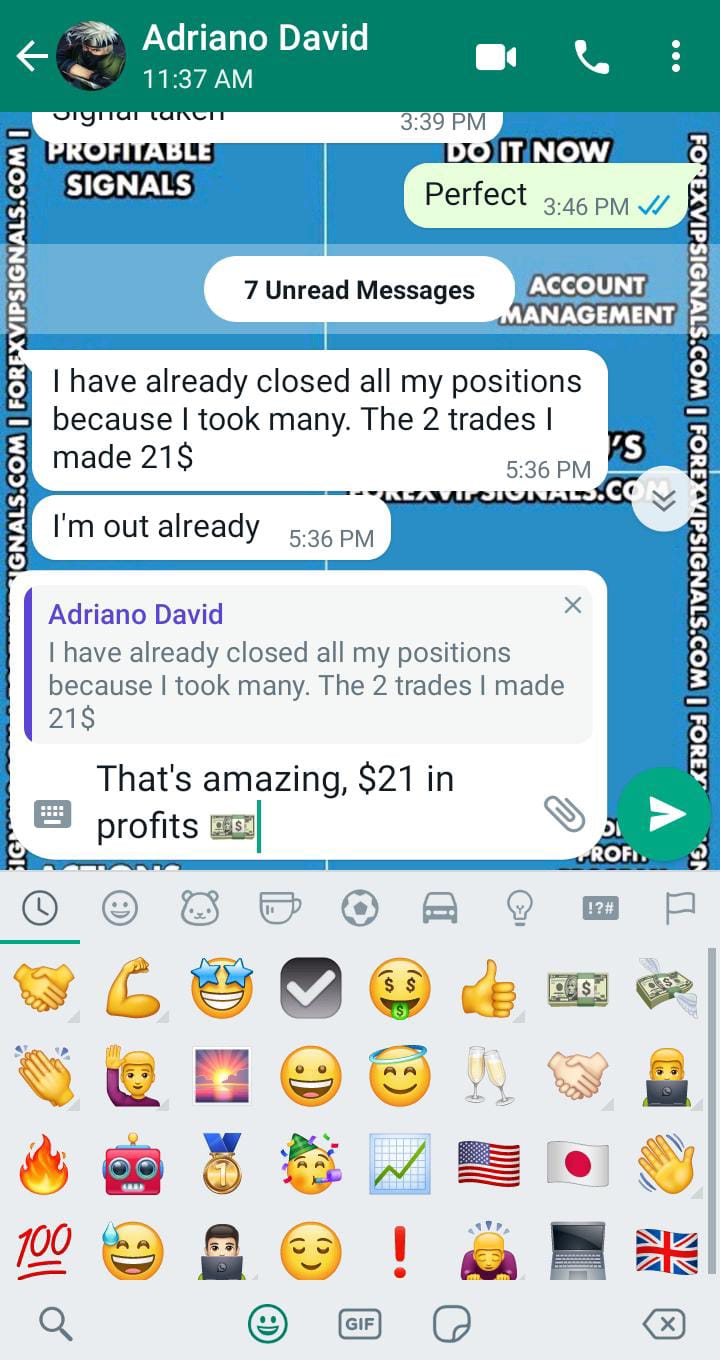This screenshot has height=1360, width=720.
Task: Insert the fire emoji
Action: 43,1165
